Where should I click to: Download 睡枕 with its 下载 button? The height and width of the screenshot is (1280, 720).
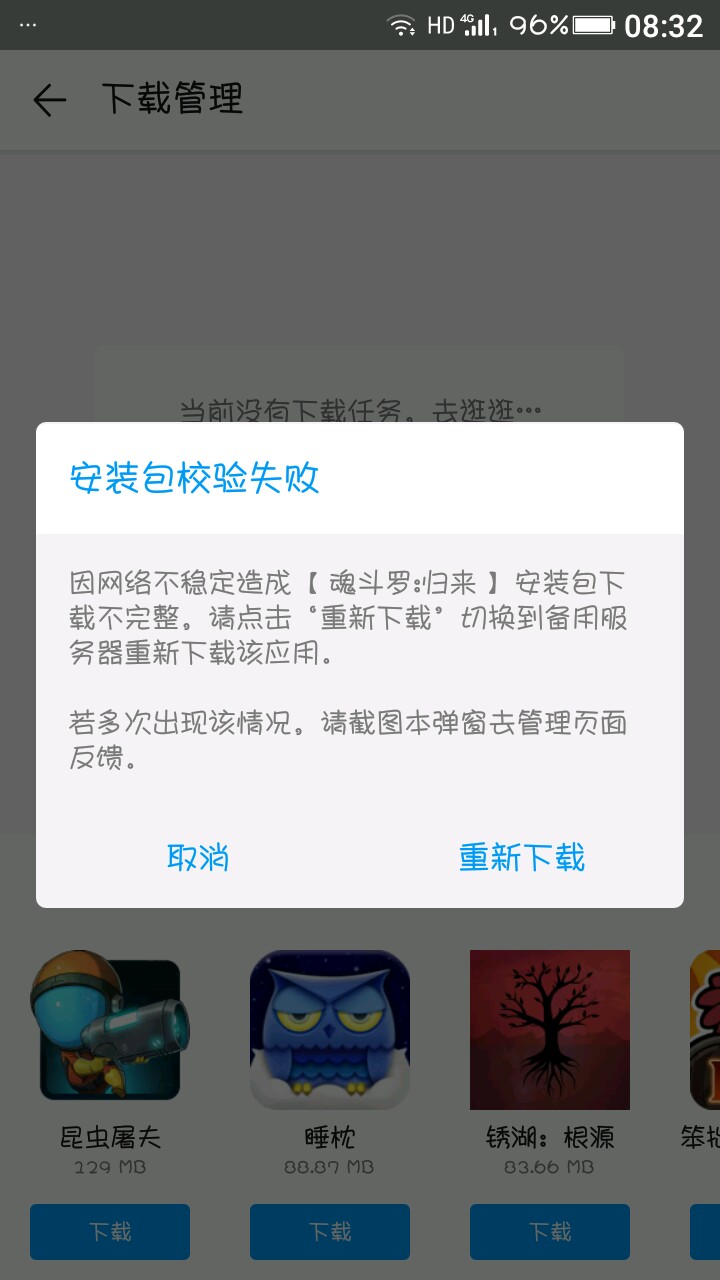click(x=330, y=1231)
